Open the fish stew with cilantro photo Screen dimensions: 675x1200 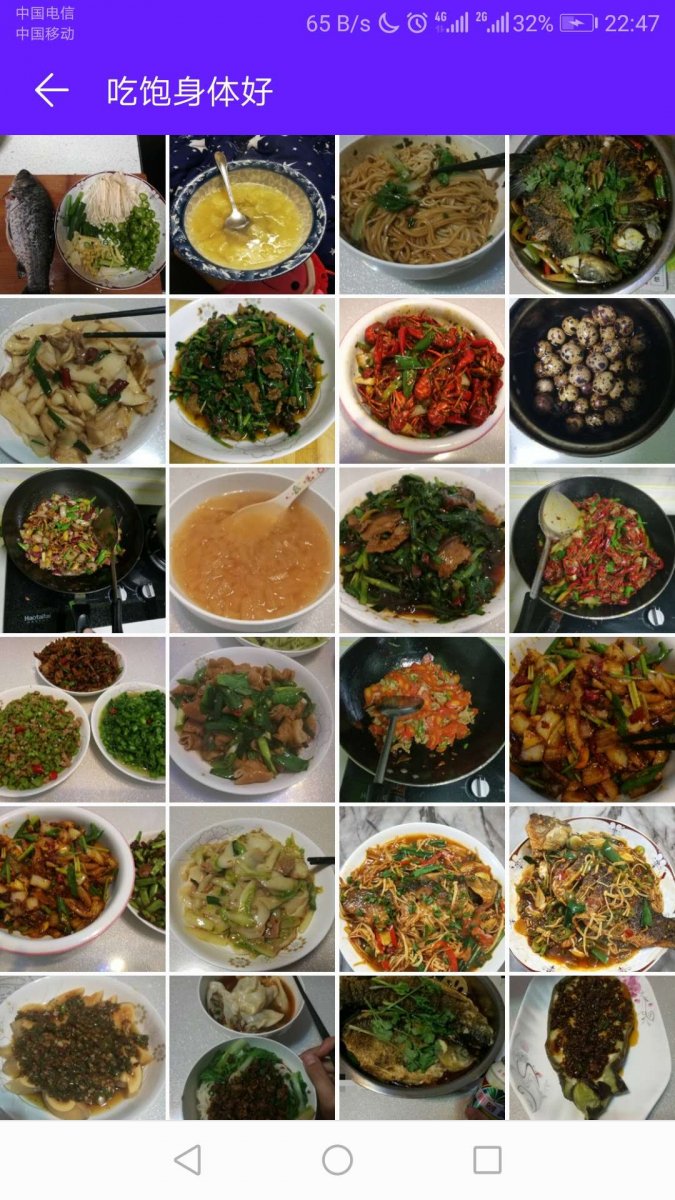591,214
